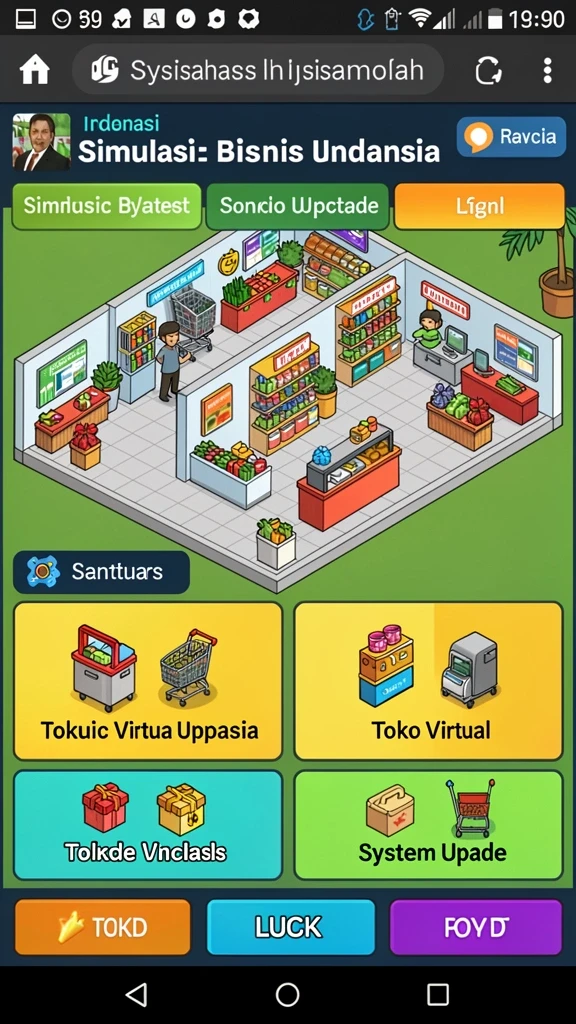Tap the browser home icon
576x1024 pixels.
(x=35, y=70)
